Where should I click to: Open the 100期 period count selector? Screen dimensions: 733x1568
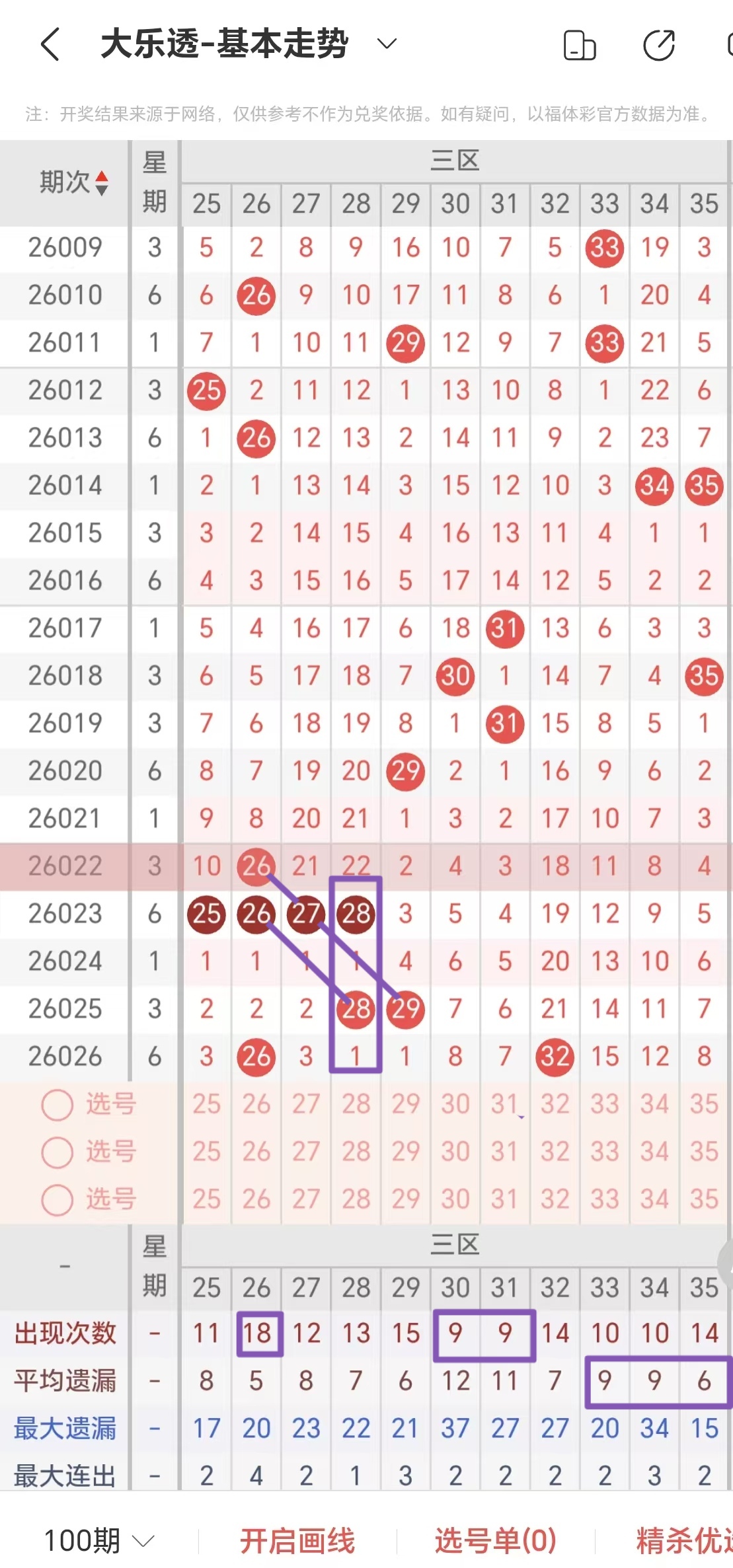pyautogui.click(x=99, y=1541)
